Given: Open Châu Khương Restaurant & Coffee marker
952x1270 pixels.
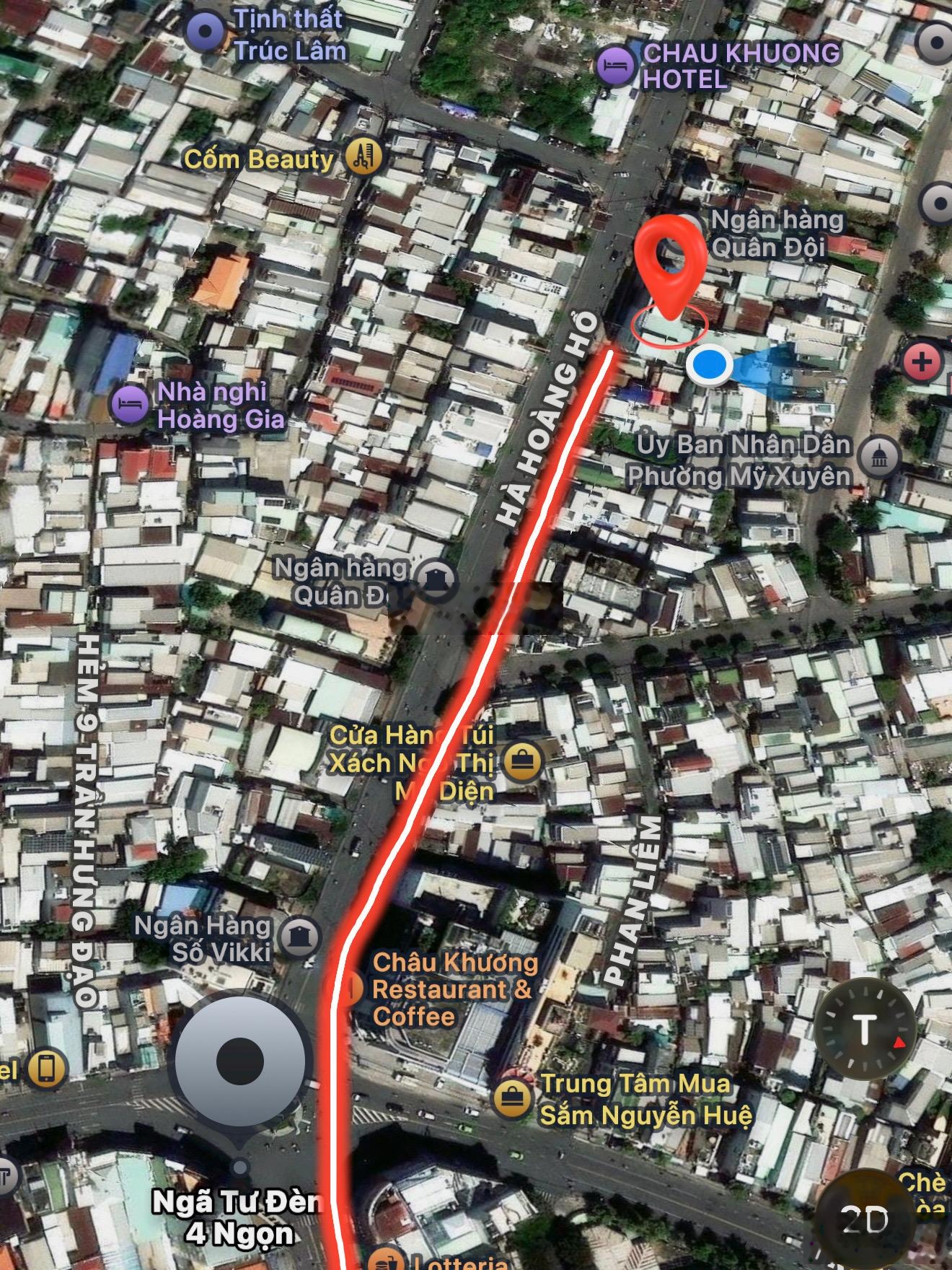Looking at the screenshot, I should click(348, 988).
